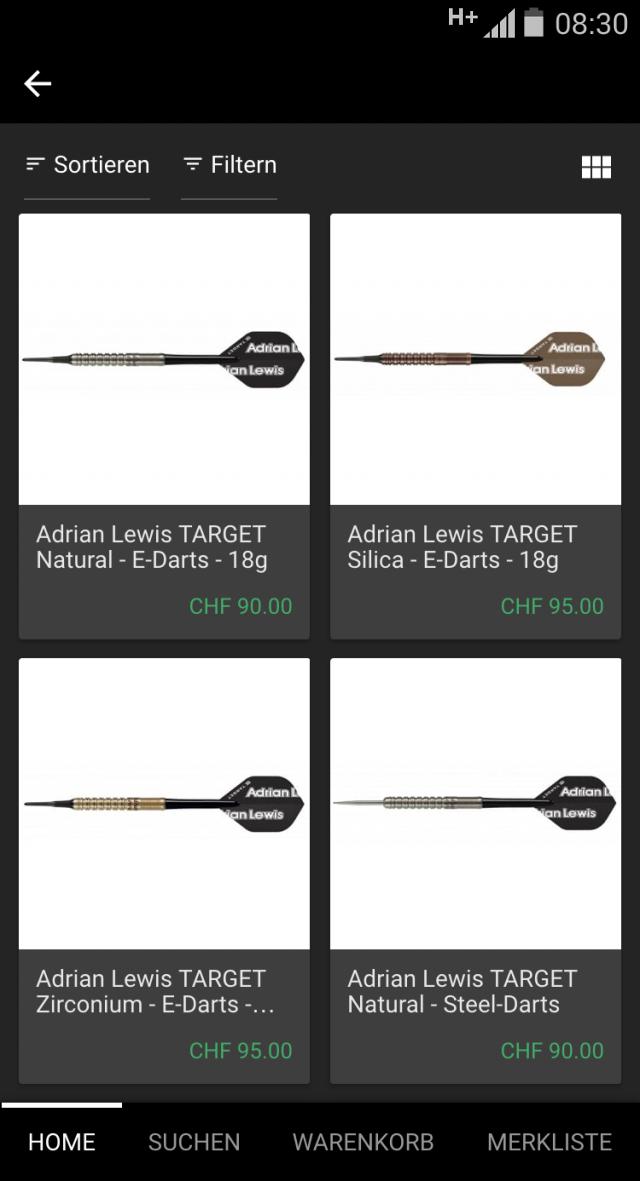The width and height of the screenshot is (640, 1181).
Task: Switch to the SUCHEN tab
Action: 194,1142
